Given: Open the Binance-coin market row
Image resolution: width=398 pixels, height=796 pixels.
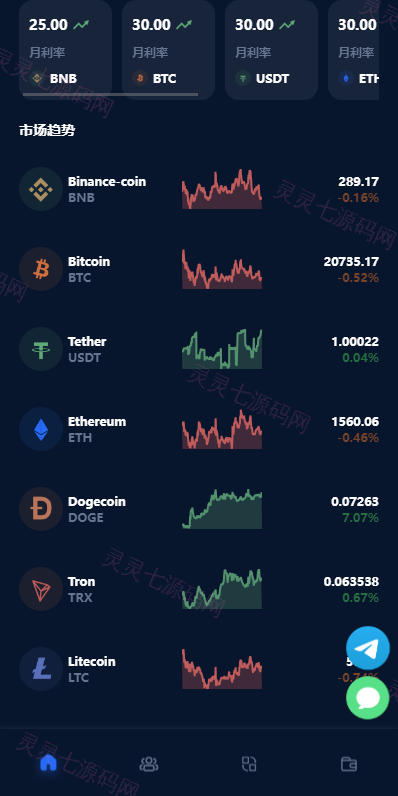Looking at the screenshot, I should click(x=199, y=189).
